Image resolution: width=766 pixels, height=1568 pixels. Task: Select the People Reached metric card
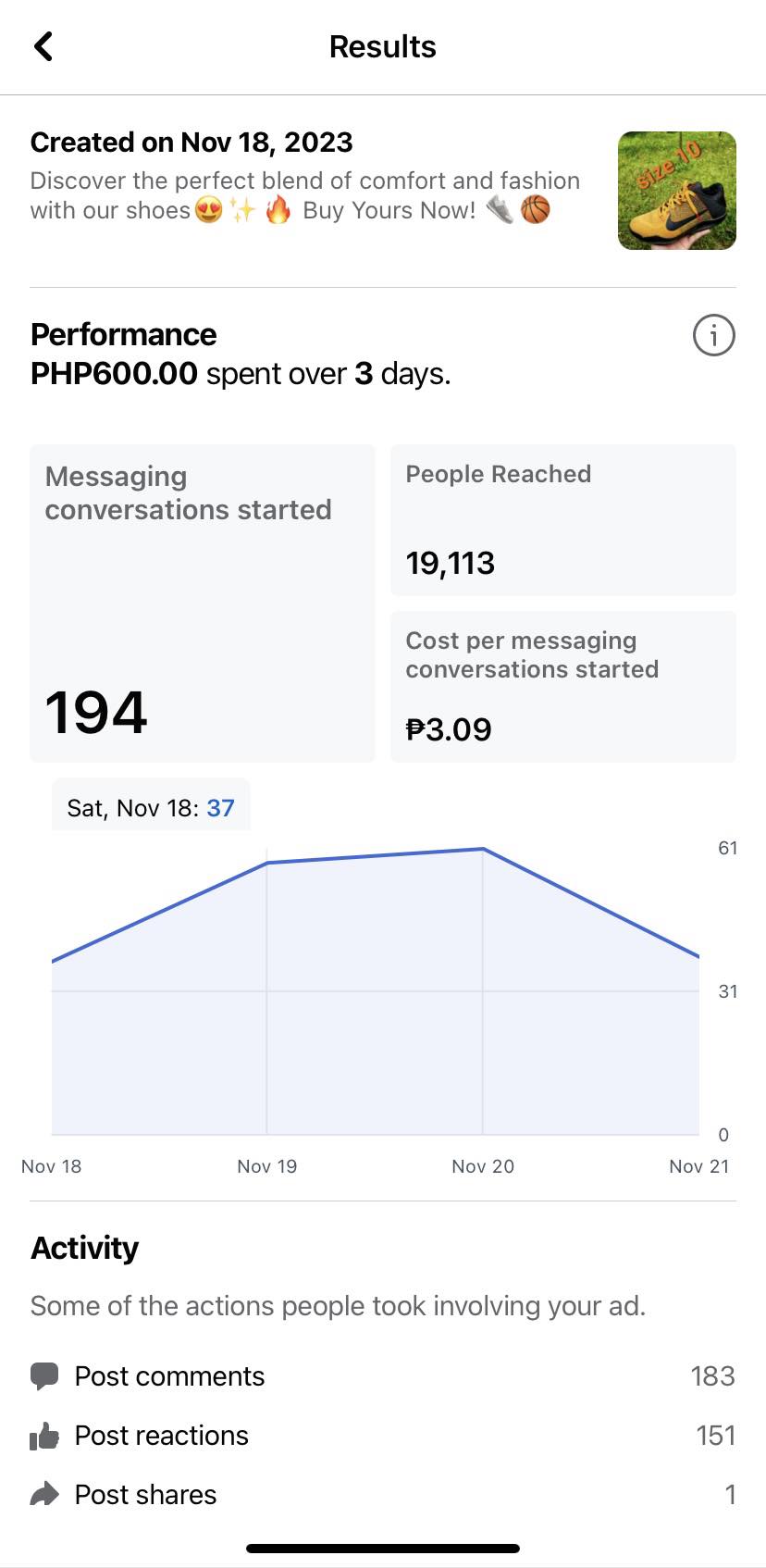[562, 520]
